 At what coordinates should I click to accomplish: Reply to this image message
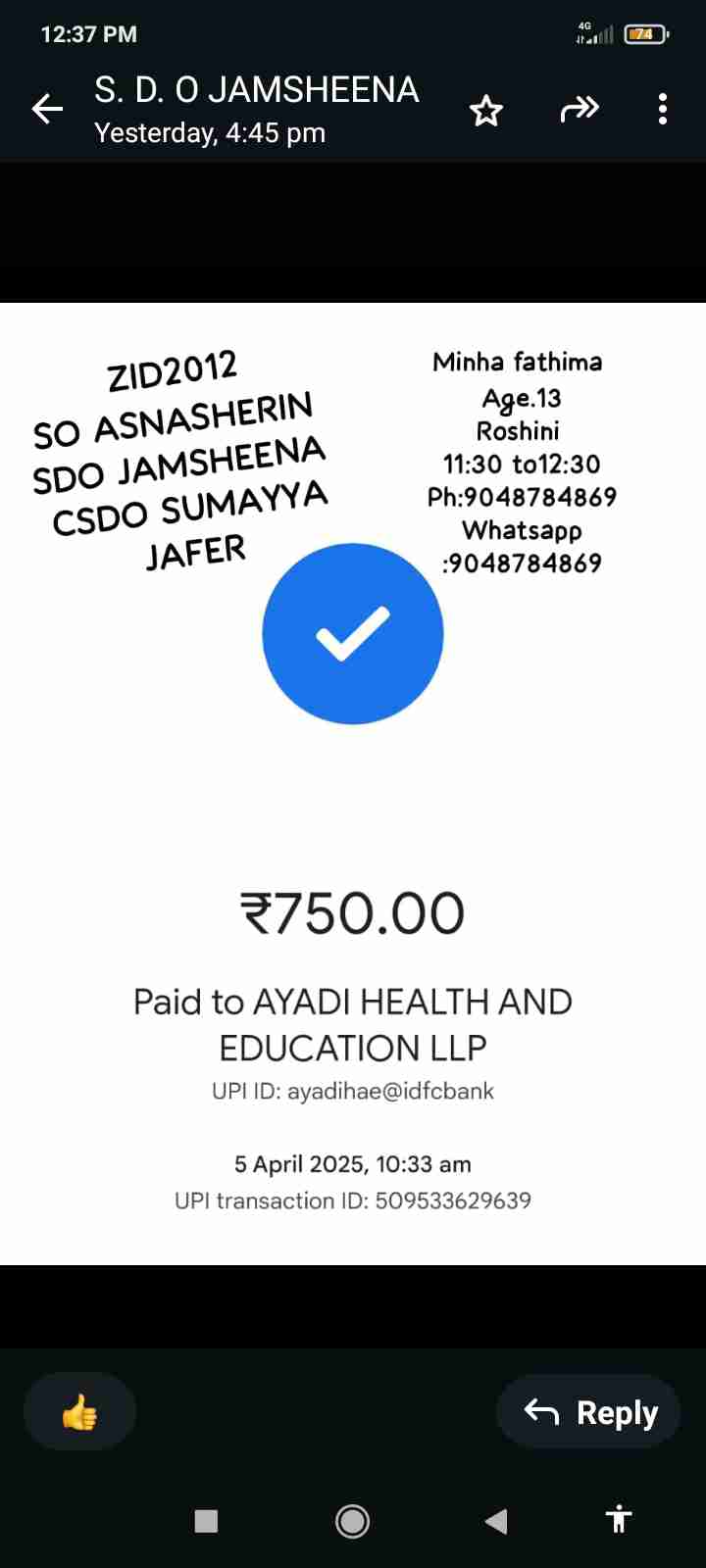589,1412
